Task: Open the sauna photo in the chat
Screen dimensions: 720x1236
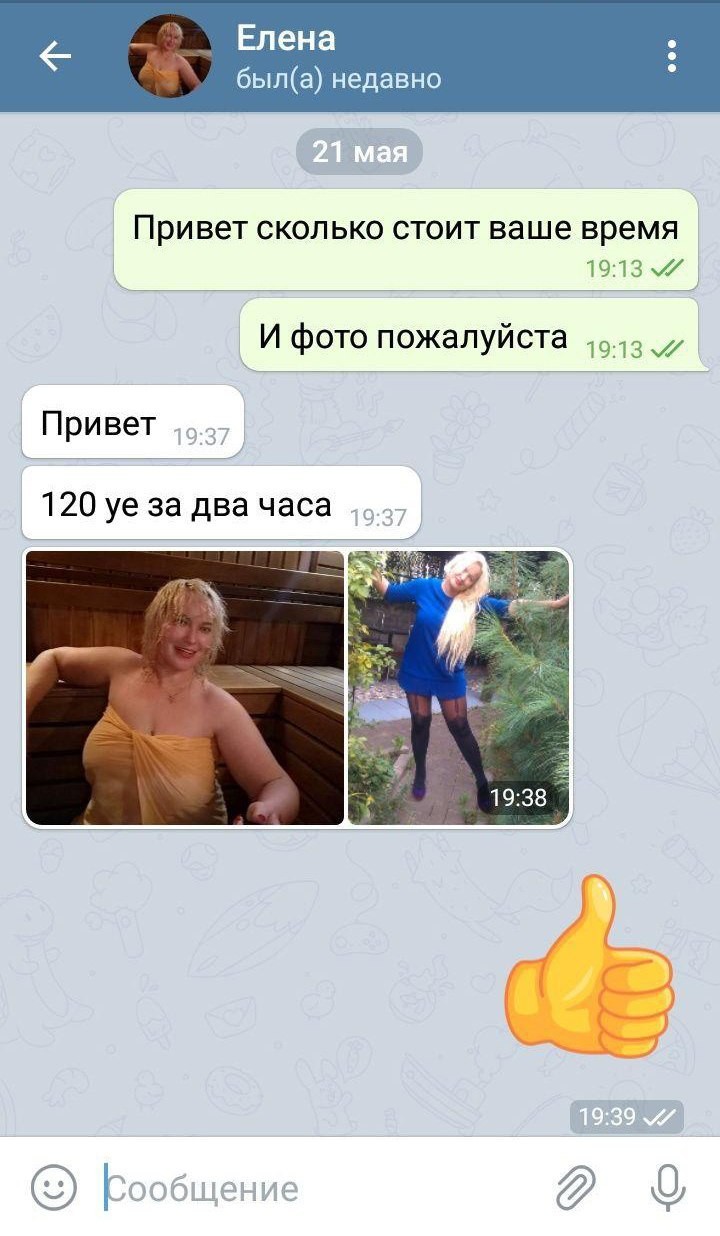Action: 185,688
